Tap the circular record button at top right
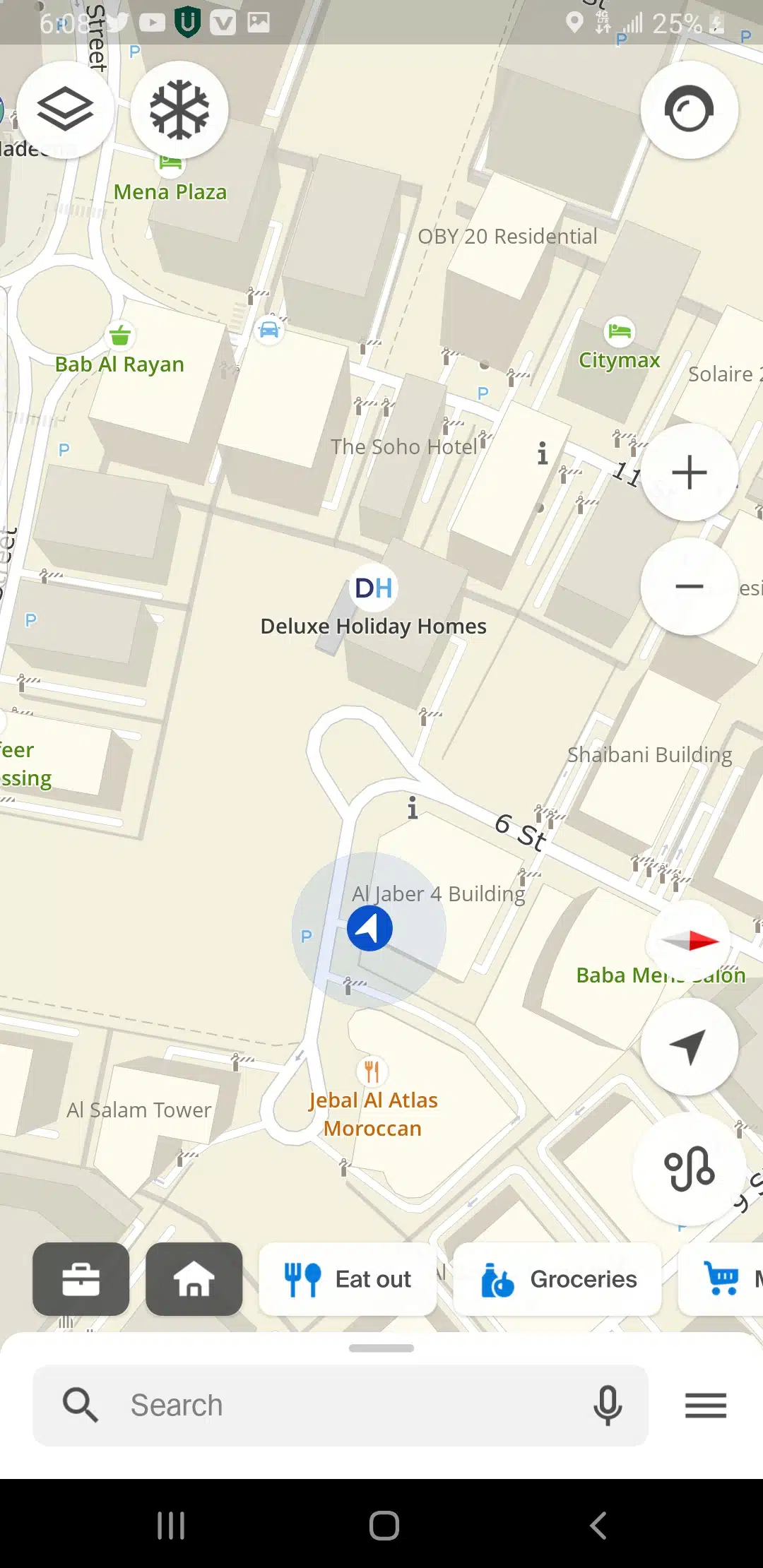763x1568 pixels. tap(689, 109)
